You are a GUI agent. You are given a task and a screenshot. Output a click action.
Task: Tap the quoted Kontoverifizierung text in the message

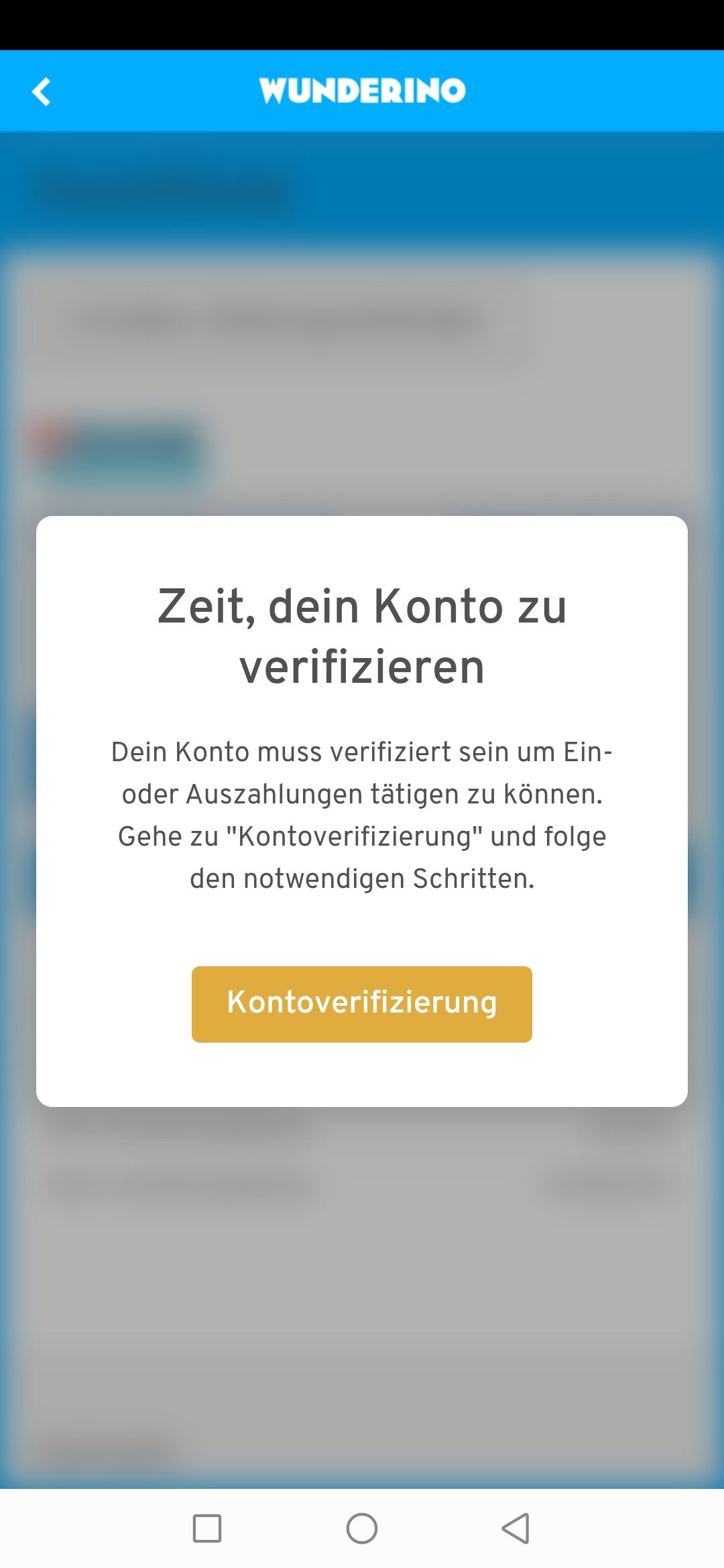(x=355, y=834)
